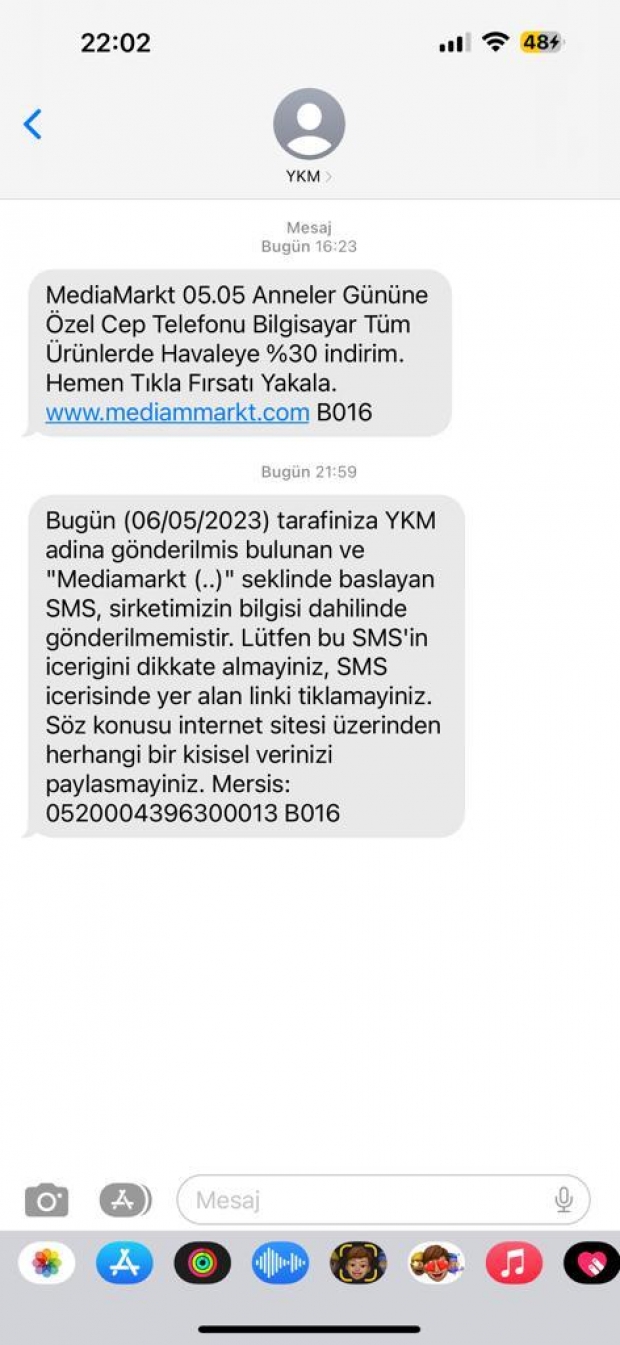Open the Music iMessage app
Image resolution: width=620 pixels, height=1345 pixels.
click(x=514, y=1263)
